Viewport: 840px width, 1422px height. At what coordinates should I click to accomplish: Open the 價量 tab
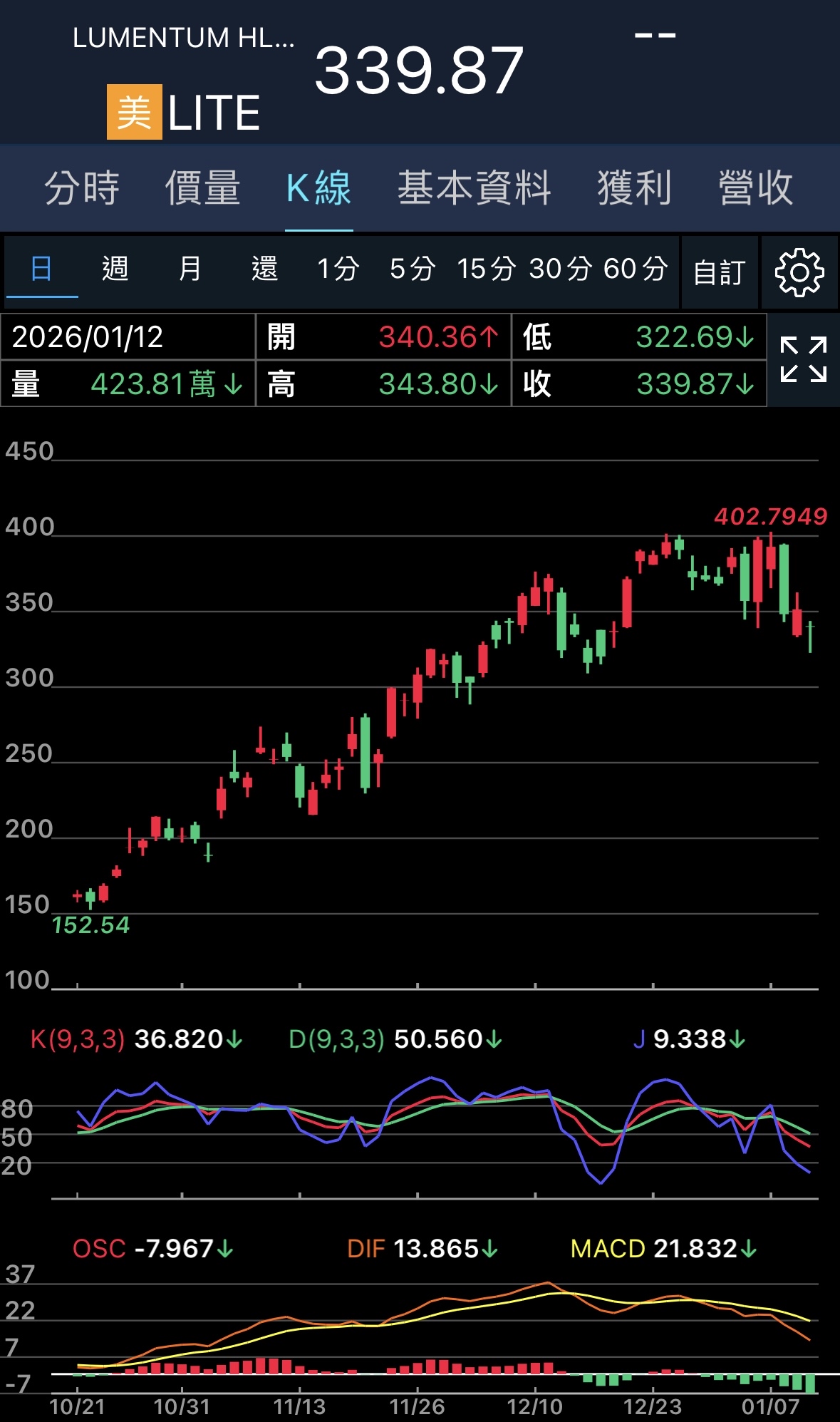[x=203, y=188]
